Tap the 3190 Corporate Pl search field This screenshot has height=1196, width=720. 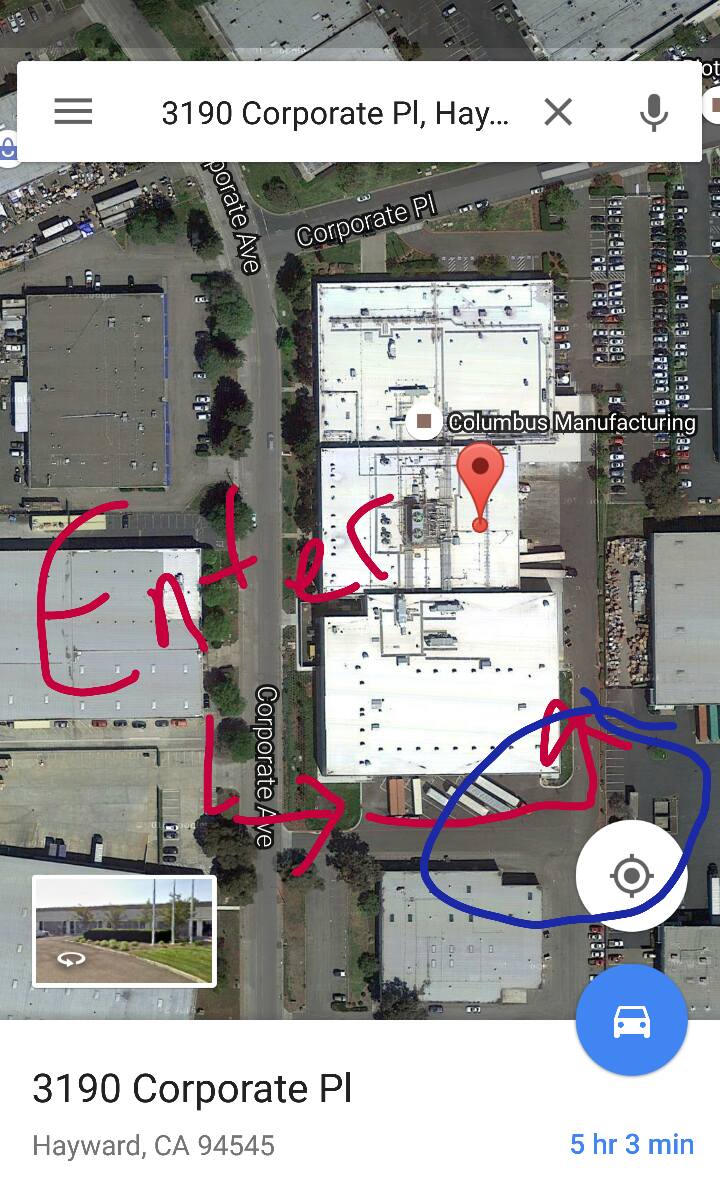click(x=335, y=114)
